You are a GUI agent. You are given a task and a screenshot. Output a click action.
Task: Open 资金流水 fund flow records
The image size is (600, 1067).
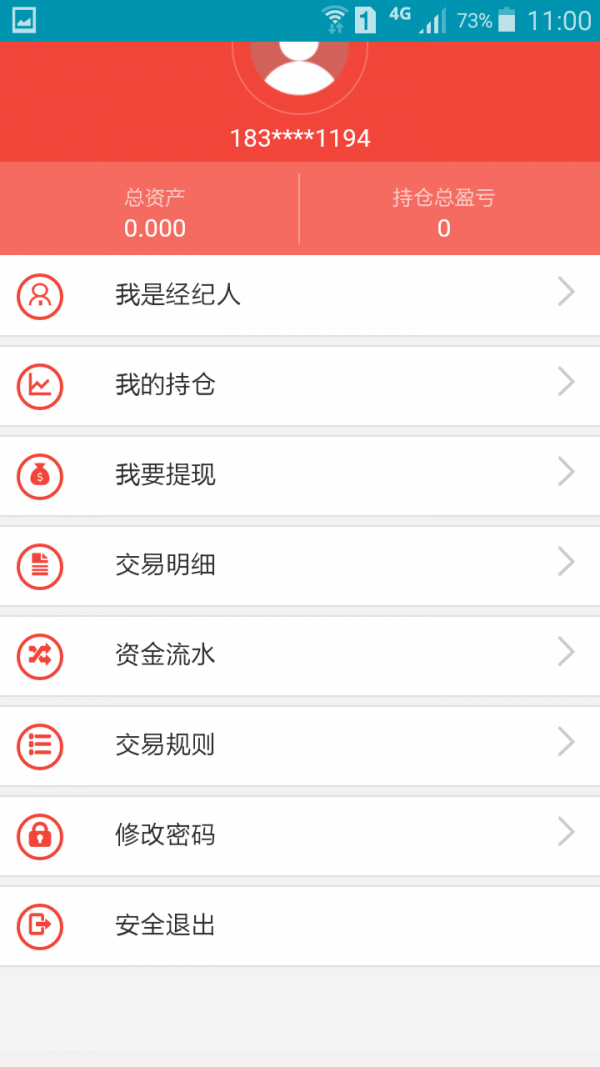tap(300, 655)
